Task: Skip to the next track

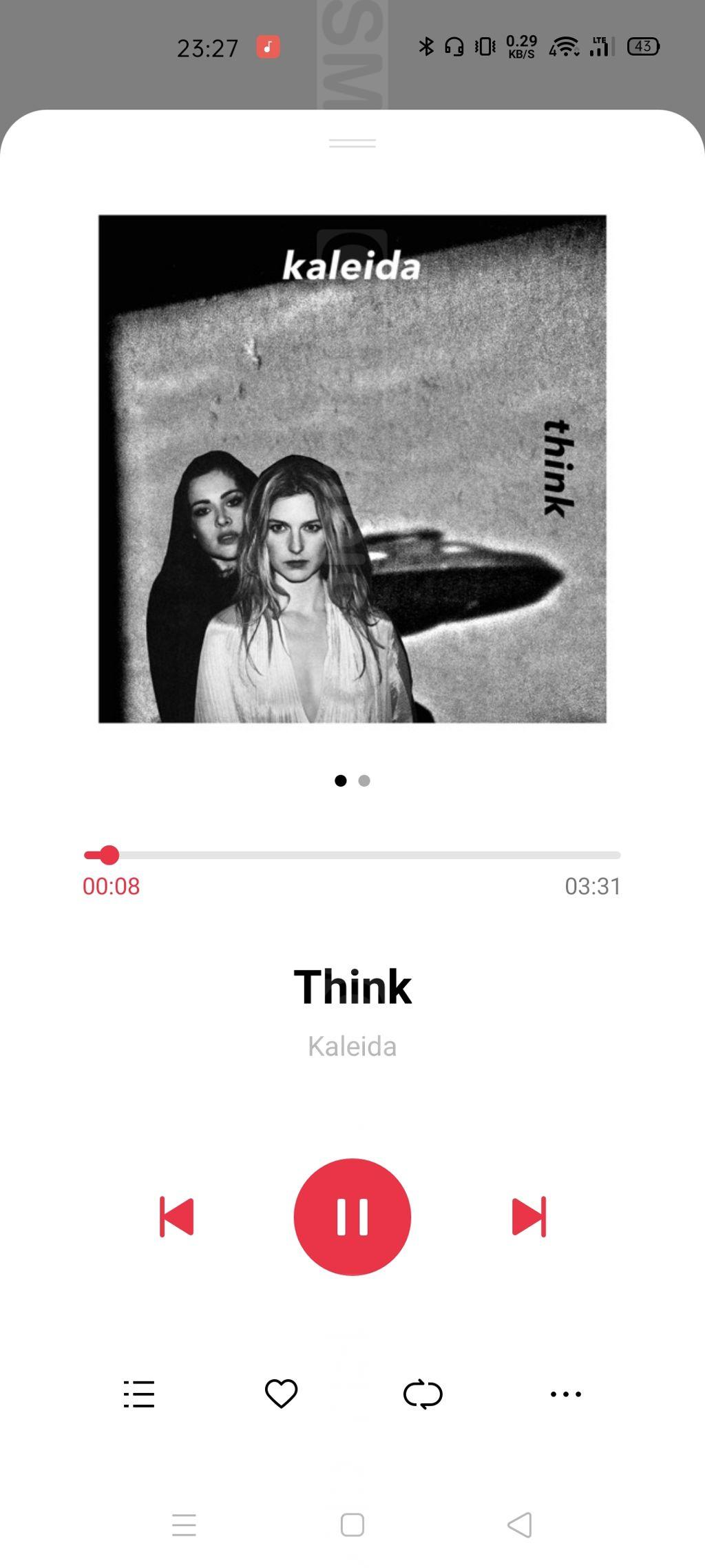Action: [529, 1217]
